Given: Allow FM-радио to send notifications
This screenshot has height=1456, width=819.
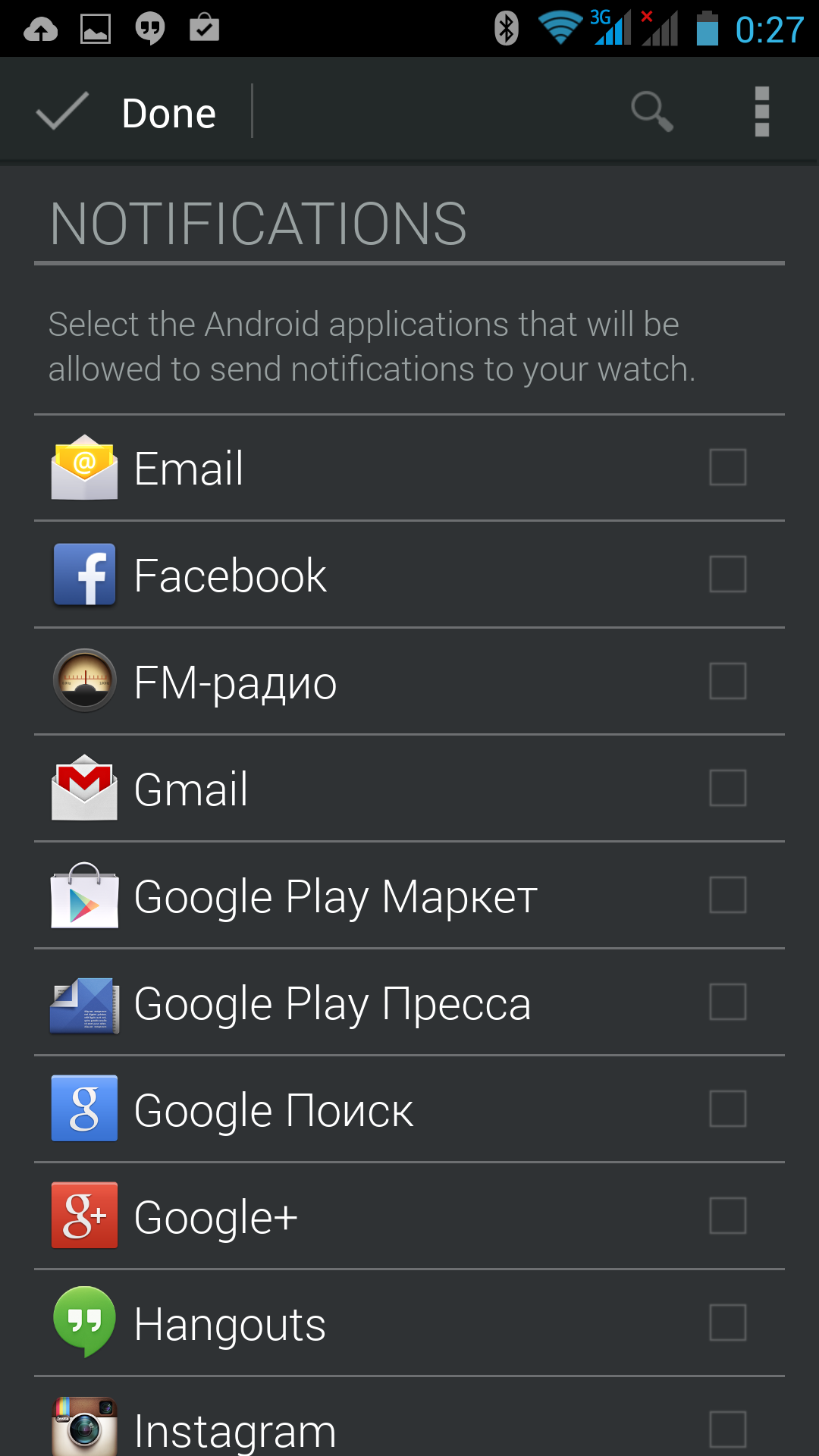Looking at the screenshot, I should pos(727,681).
